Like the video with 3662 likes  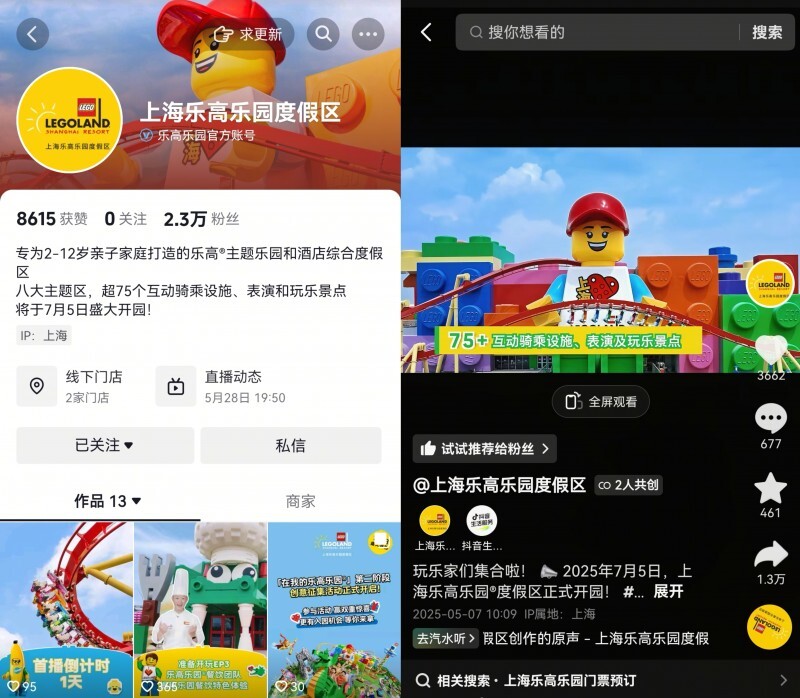(x=771, y=349)
